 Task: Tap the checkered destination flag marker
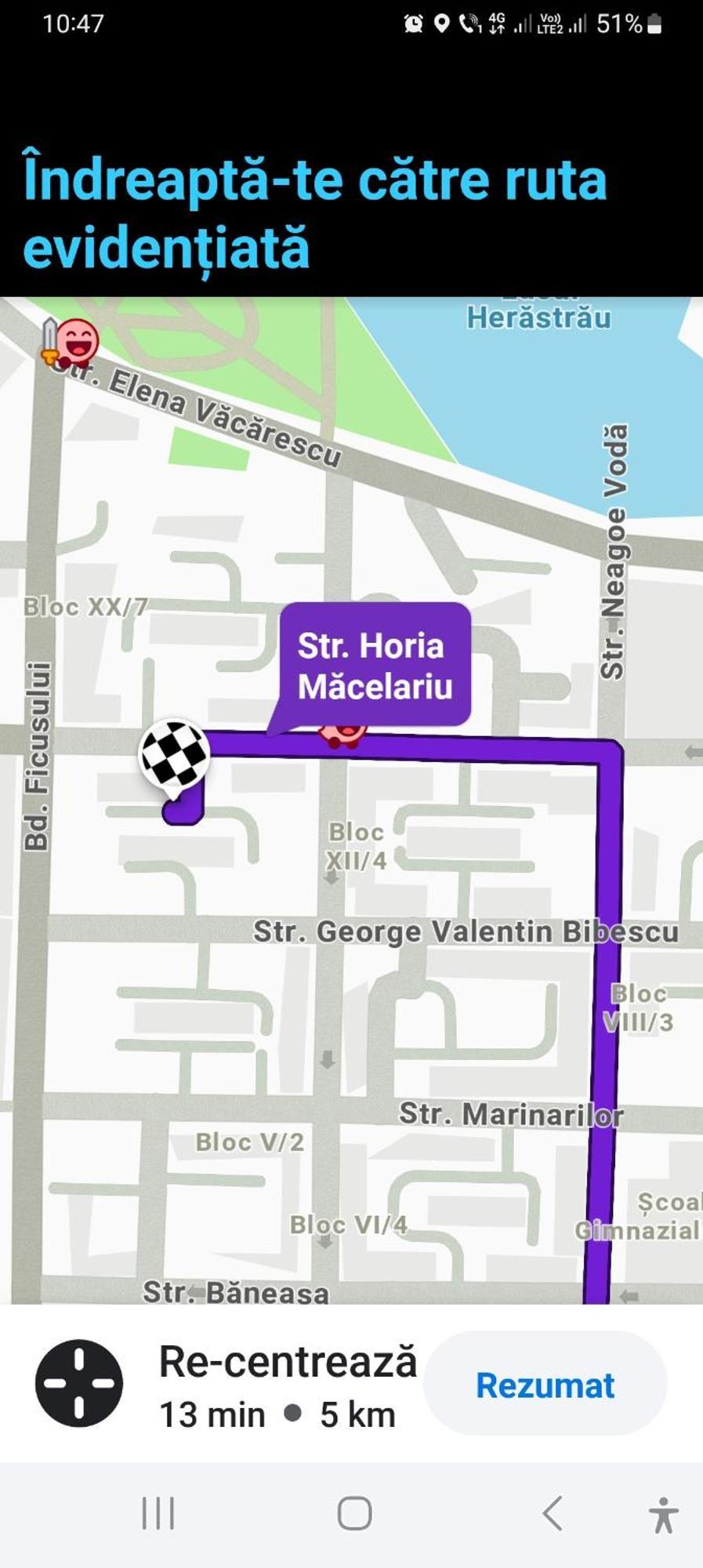point(175,753)
